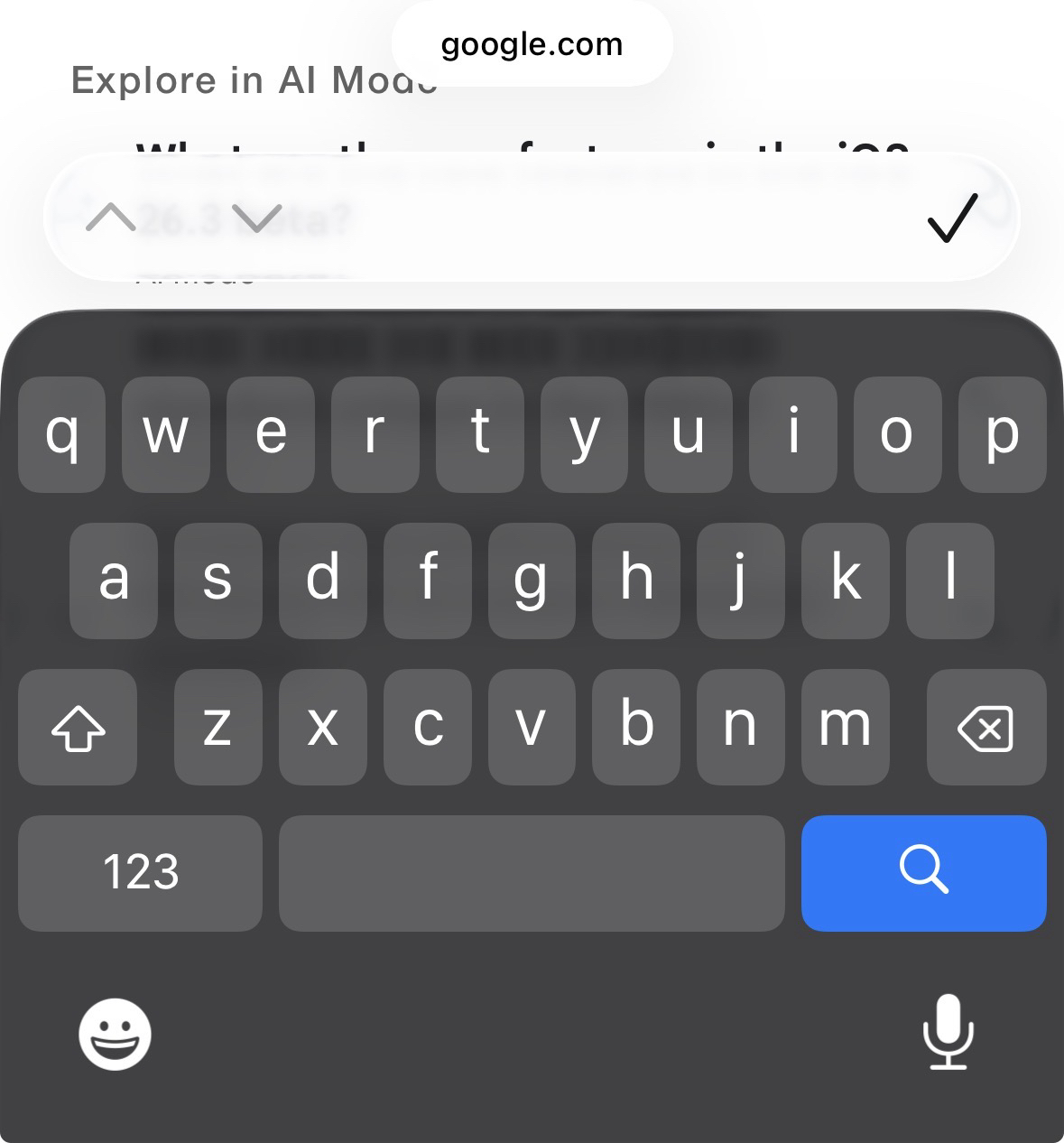This screenshot has width=1064, height=1143.
Task: Tap the checkmark to dismiss keyboard
Action: pos(952,218)
